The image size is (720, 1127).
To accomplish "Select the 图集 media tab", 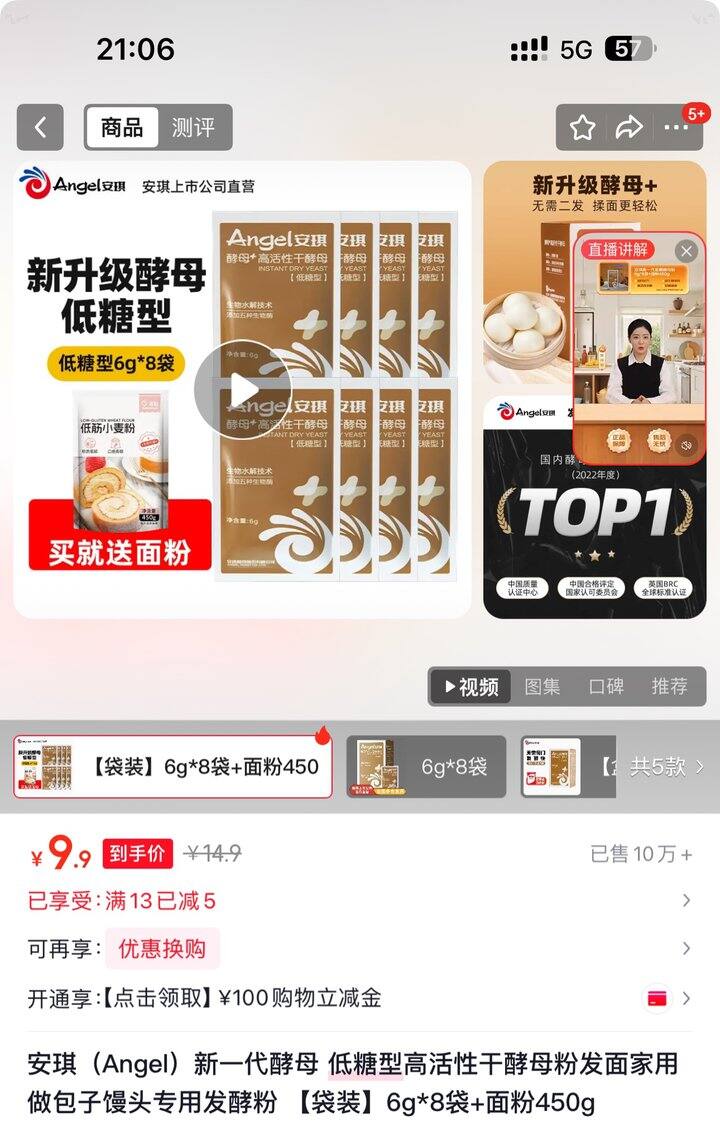I will coord(542,687).
